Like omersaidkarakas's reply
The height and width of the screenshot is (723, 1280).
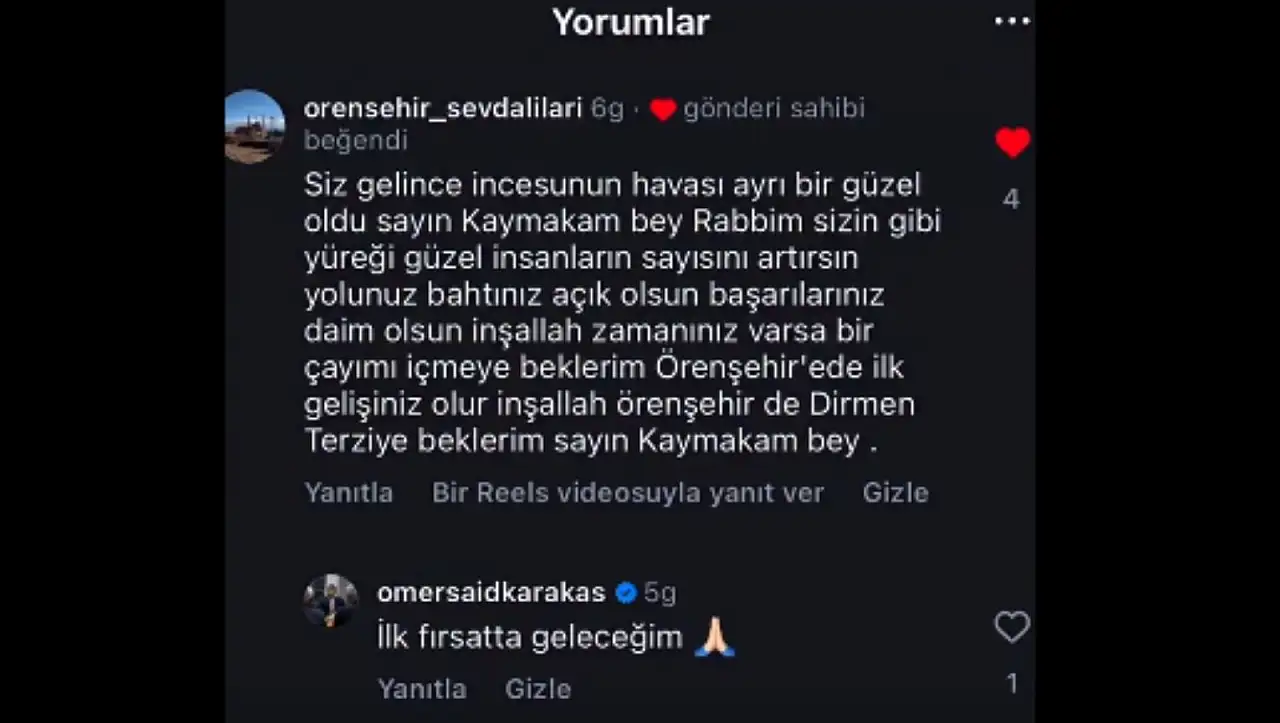1011,627
